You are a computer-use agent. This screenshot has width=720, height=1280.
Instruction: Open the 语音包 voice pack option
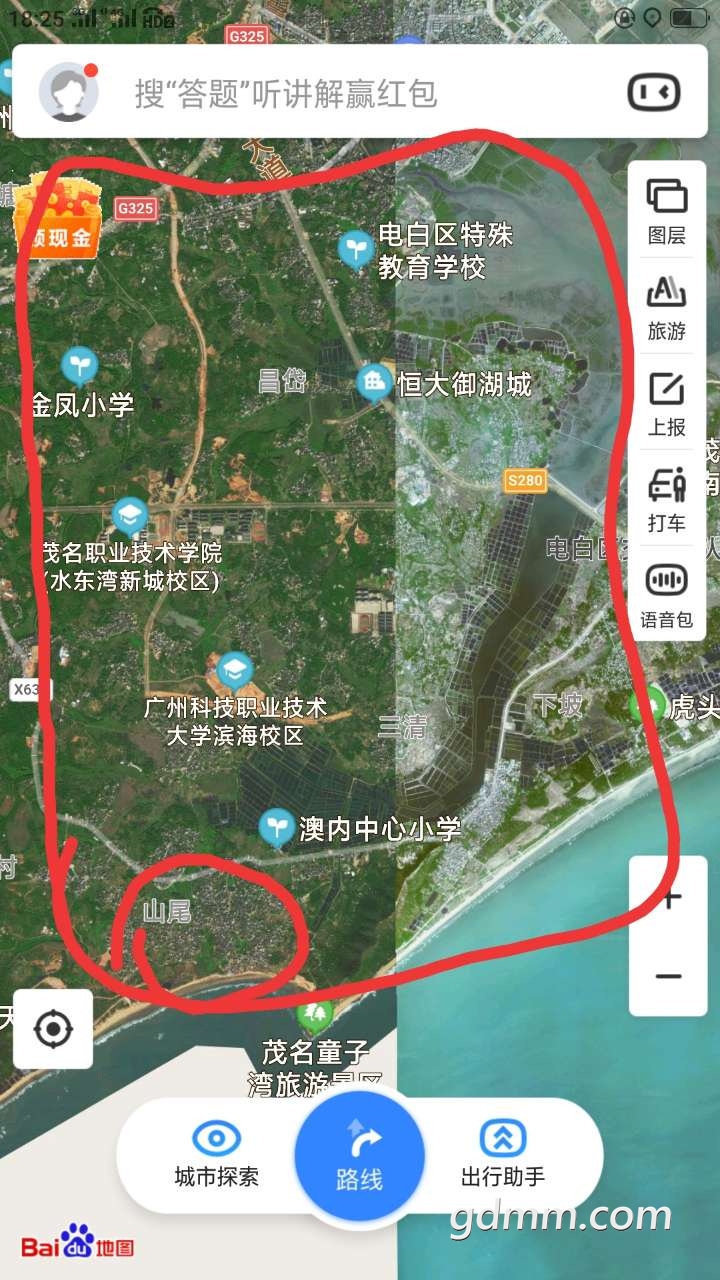pos(666,596)
